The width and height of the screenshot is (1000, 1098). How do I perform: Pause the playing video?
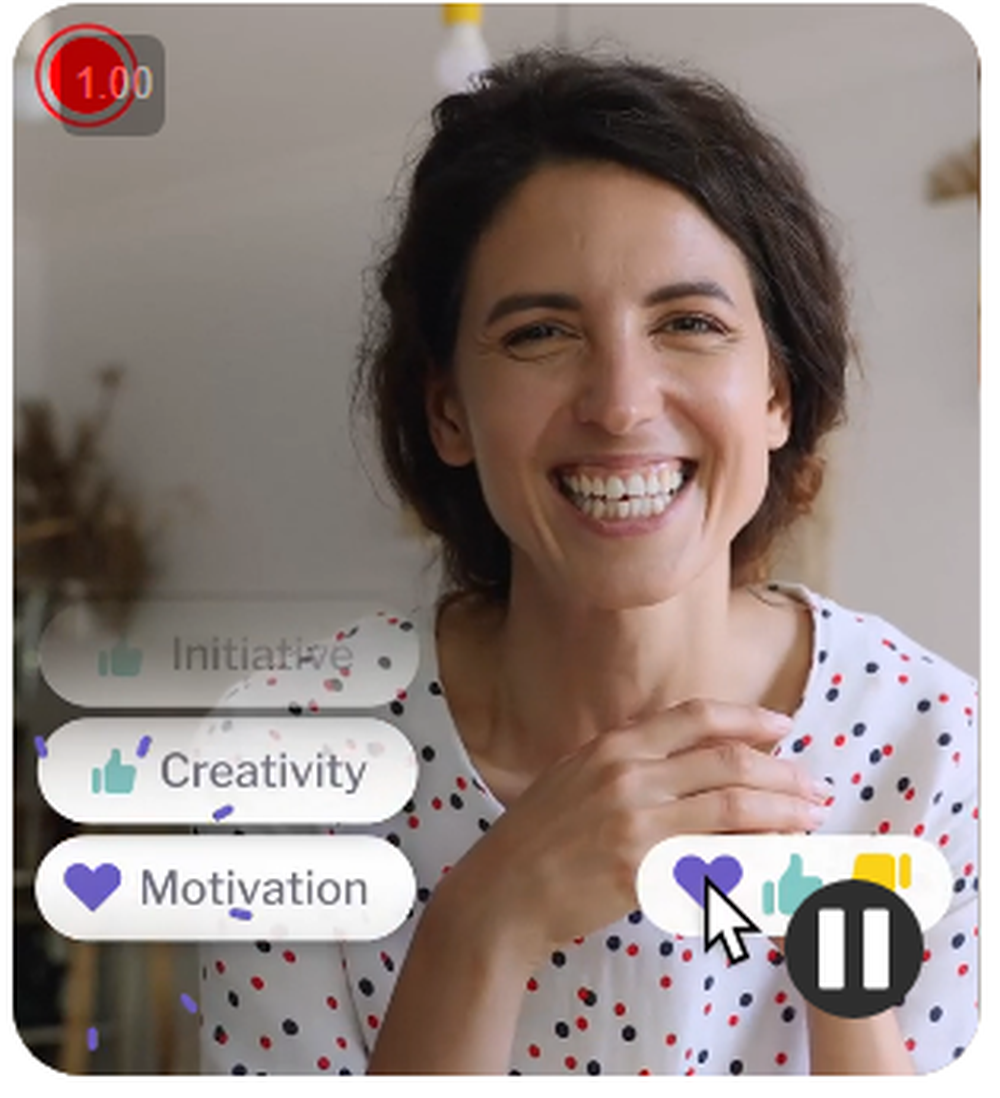pyautogui.click(x=853, y=948)
